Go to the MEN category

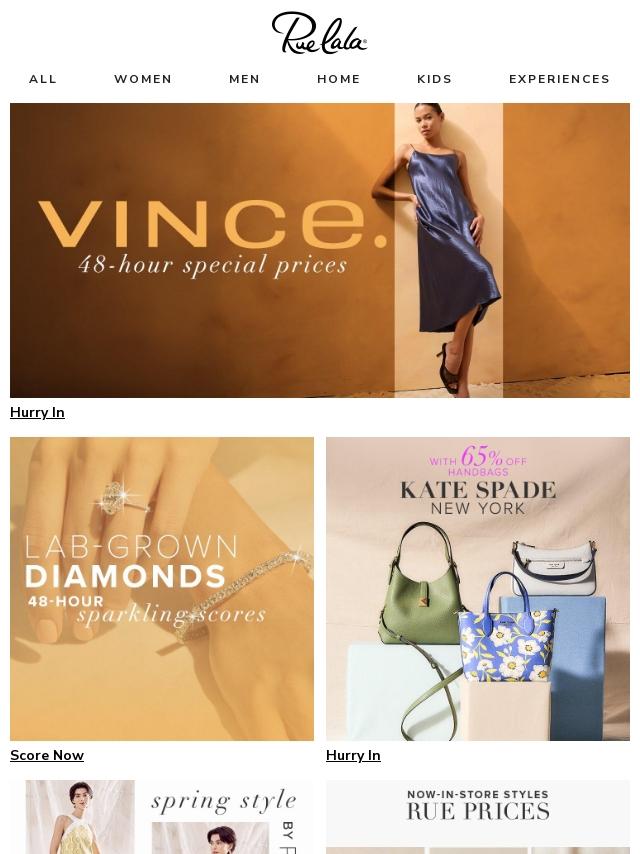click(244, 79)
